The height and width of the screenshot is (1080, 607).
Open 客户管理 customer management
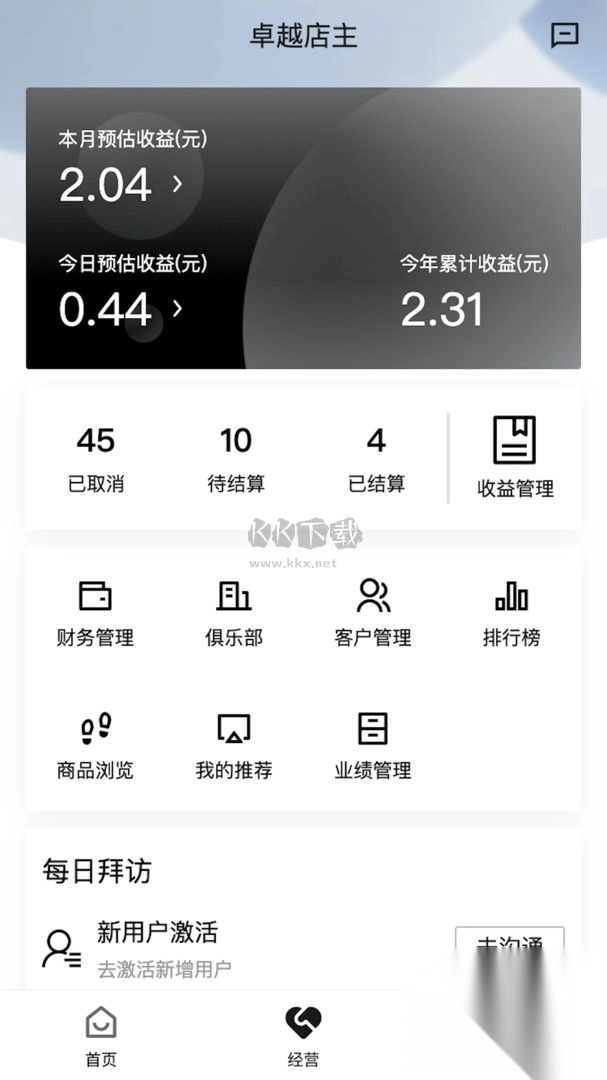pos(373,613)
